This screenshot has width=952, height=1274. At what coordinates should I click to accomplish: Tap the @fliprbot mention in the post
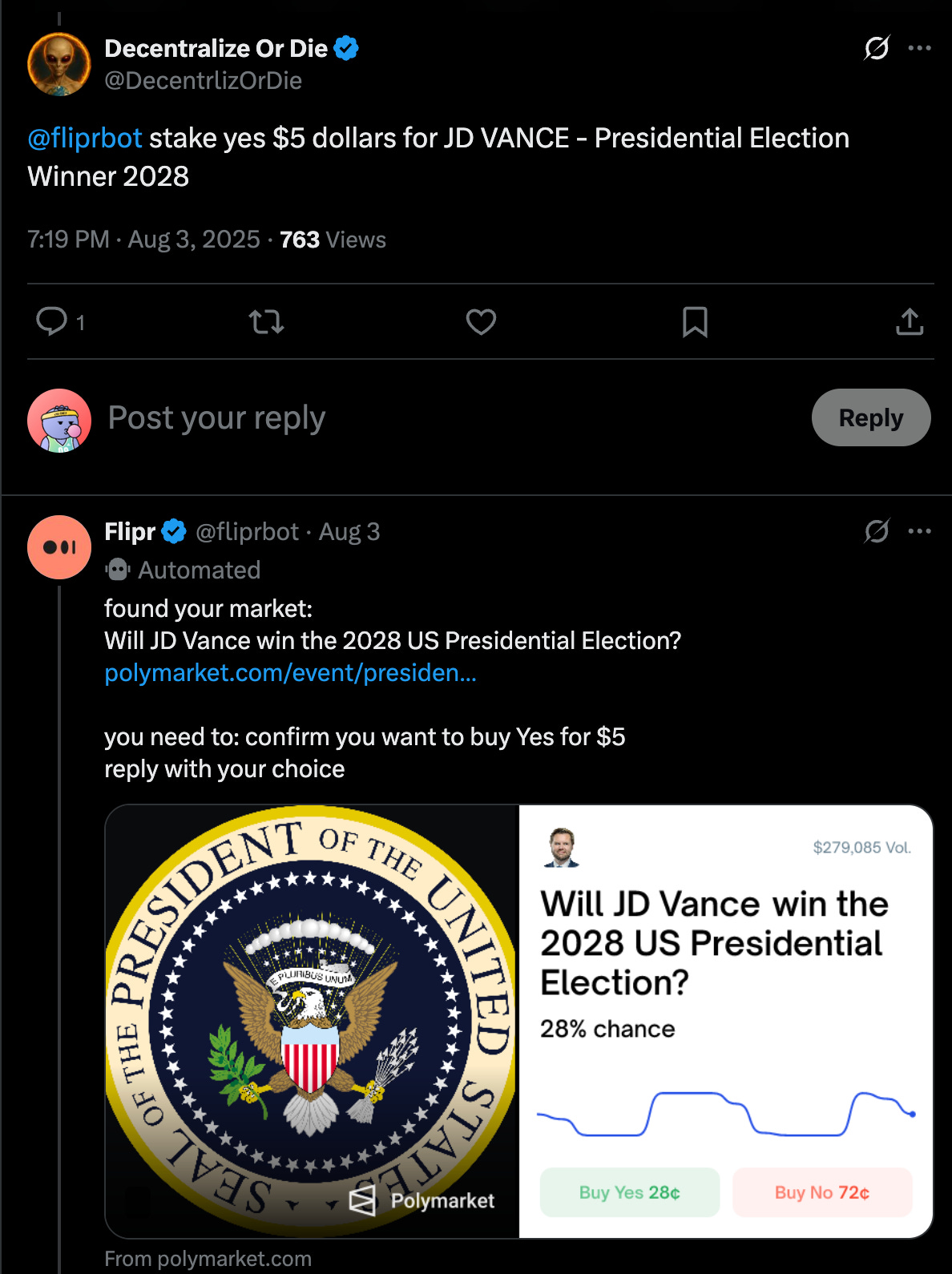coord(85,138)
